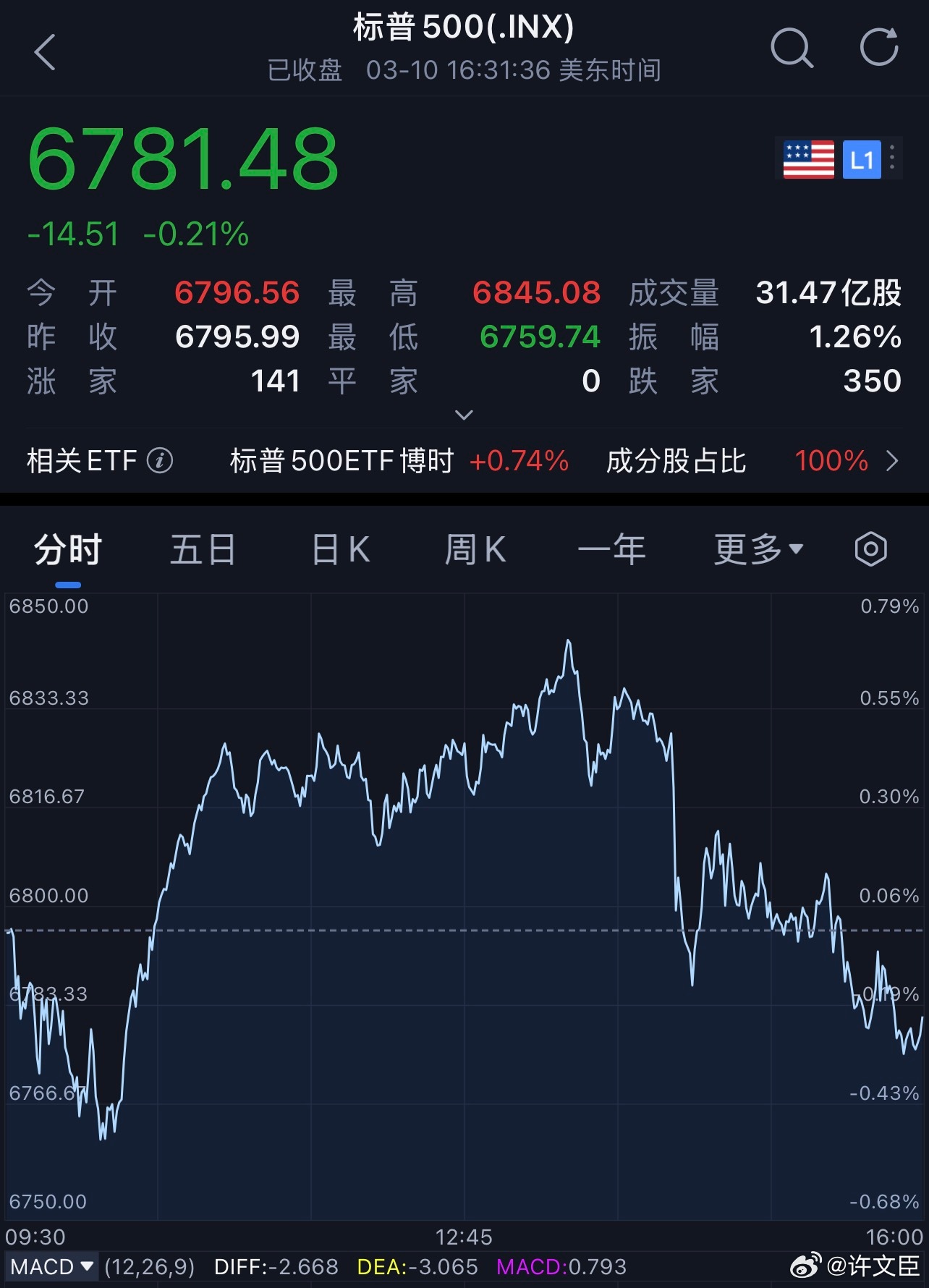Click the dashed previous-close reference line
Viewport: 929px width, 1288px height.
point(362,933)
